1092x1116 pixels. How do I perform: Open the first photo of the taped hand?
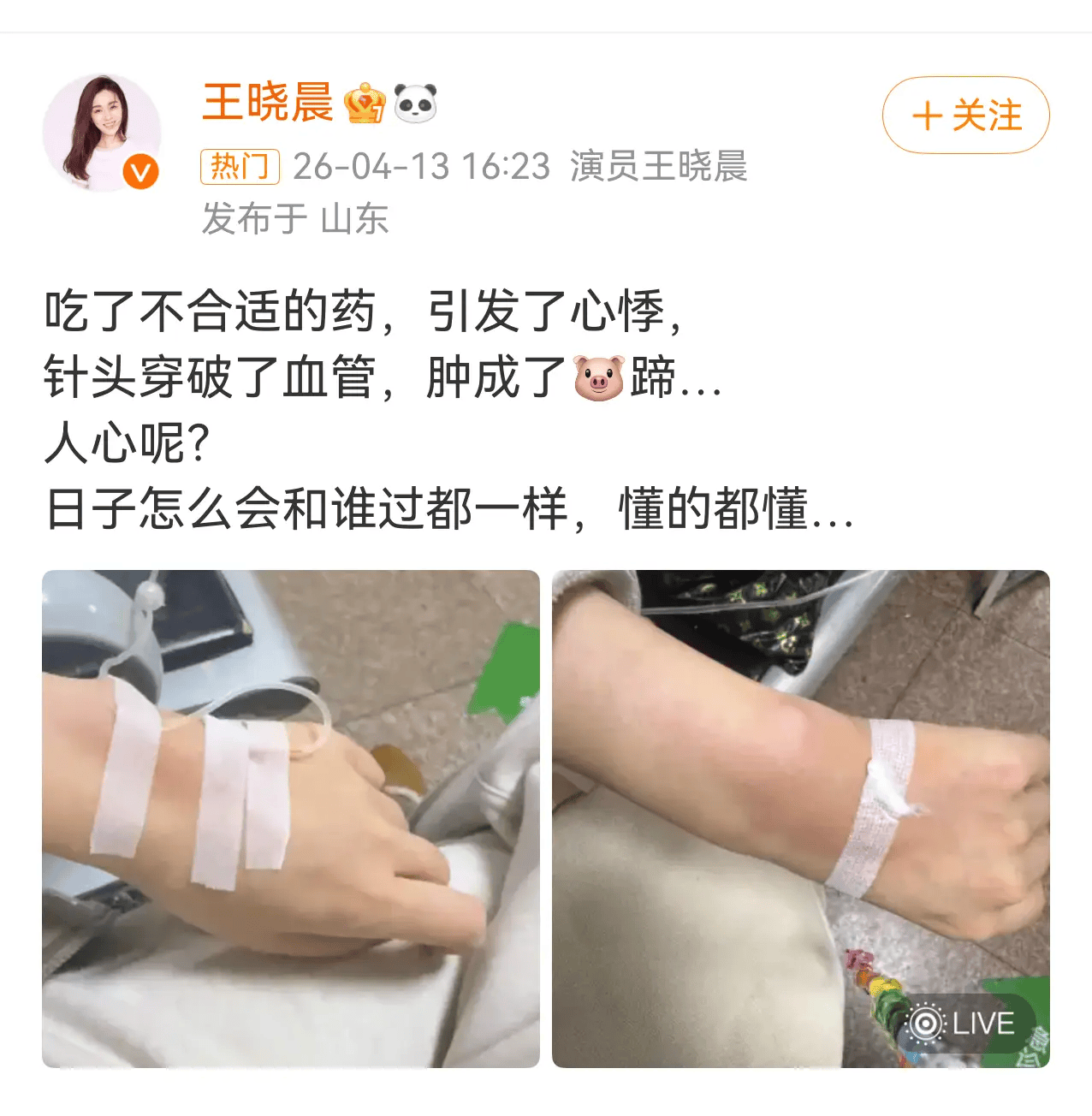pyautogui.click(x=291, y=818)
